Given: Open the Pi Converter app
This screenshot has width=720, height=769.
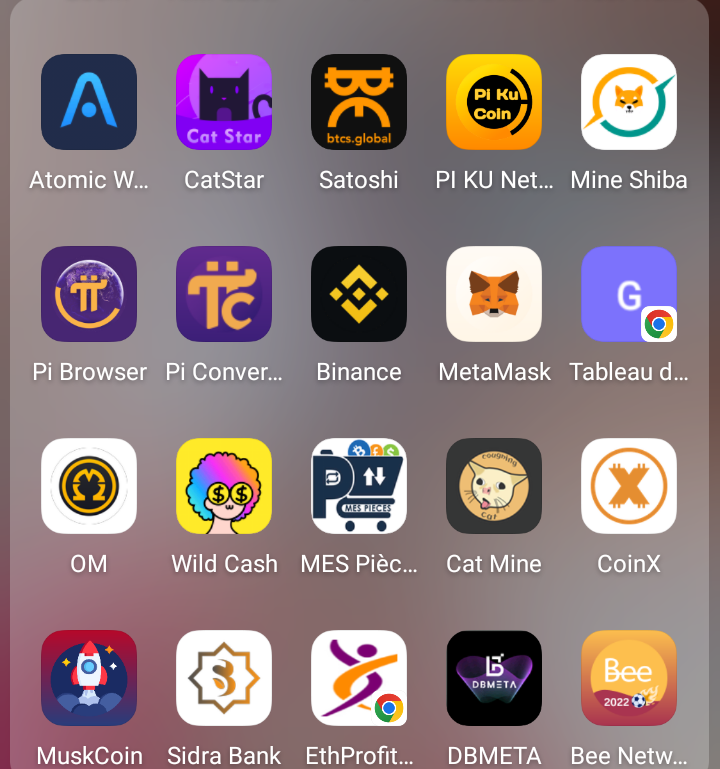Looking at the screenshot, I should pyautogui.click(x=224, y=294).
